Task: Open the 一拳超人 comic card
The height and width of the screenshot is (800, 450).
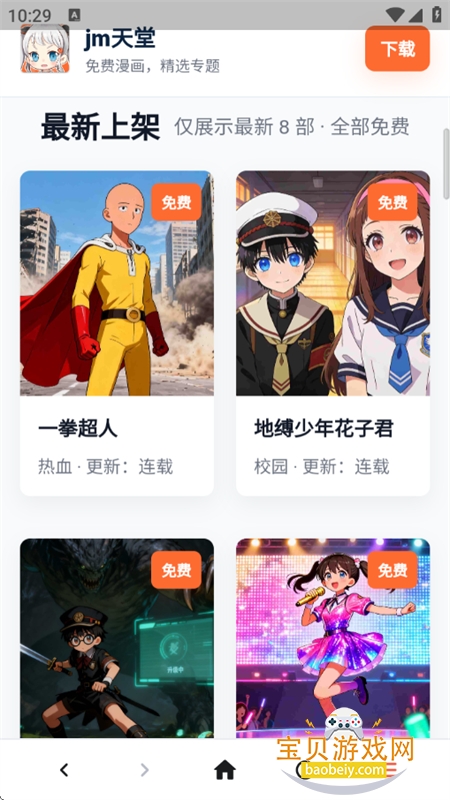Action: (x=117, y=333)
